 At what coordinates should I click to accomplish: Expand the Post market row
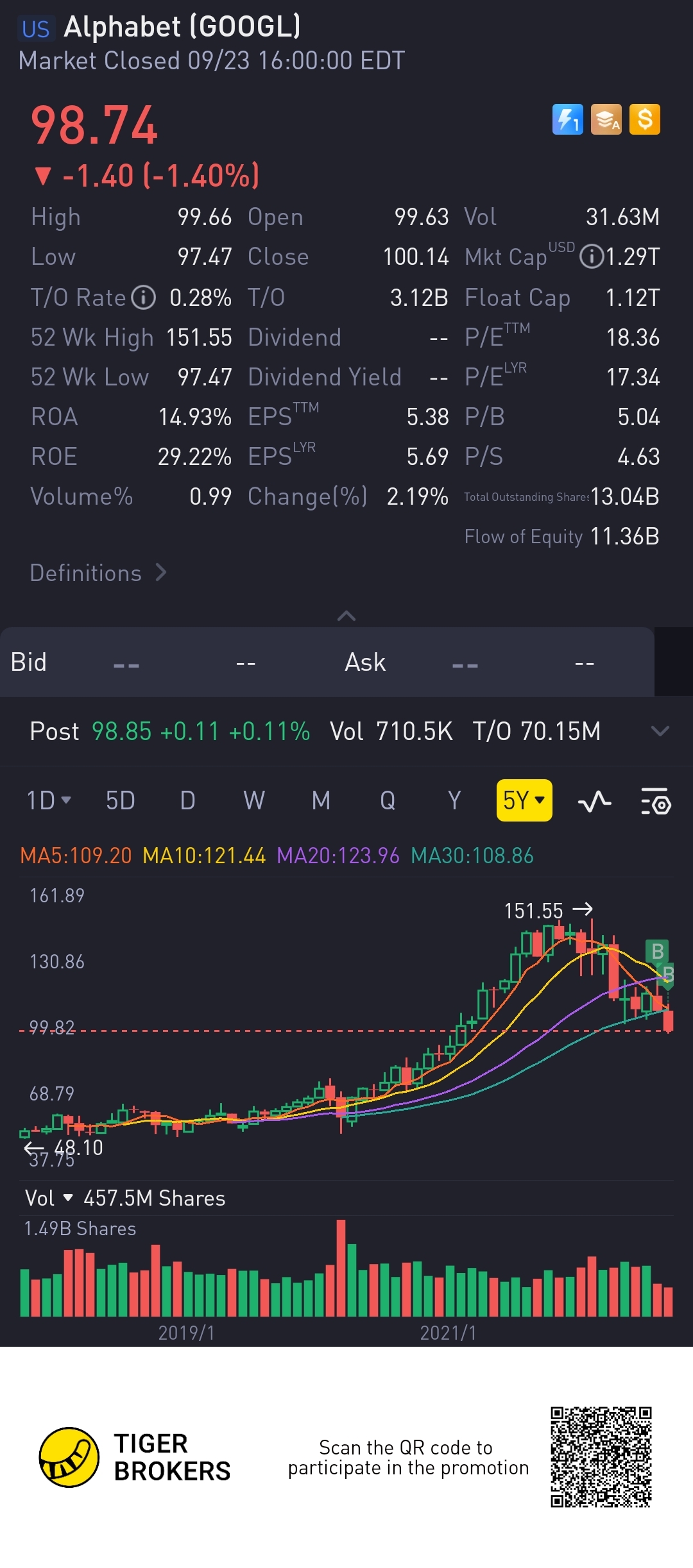660,731
